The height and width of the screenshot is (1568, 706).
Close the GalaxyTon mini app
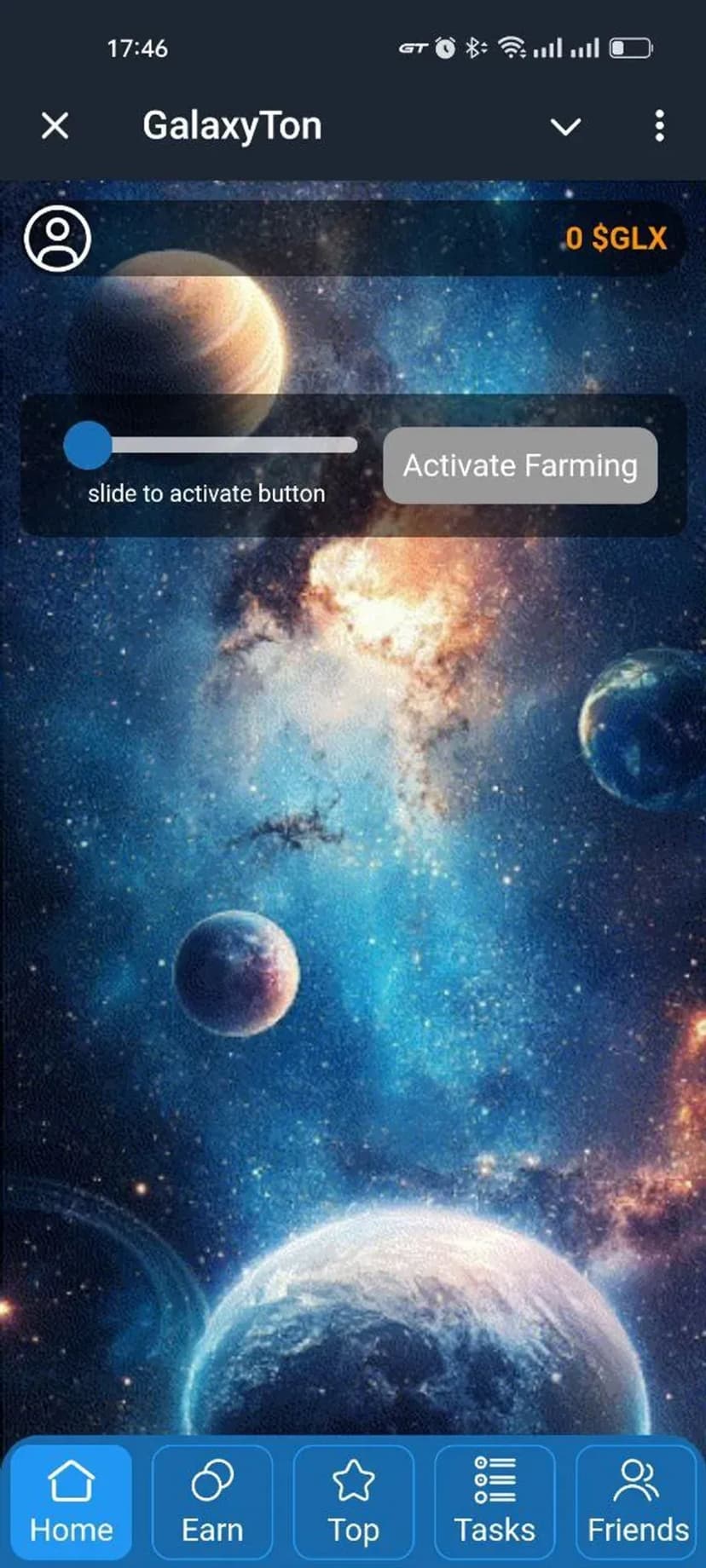tap(55, 126)
